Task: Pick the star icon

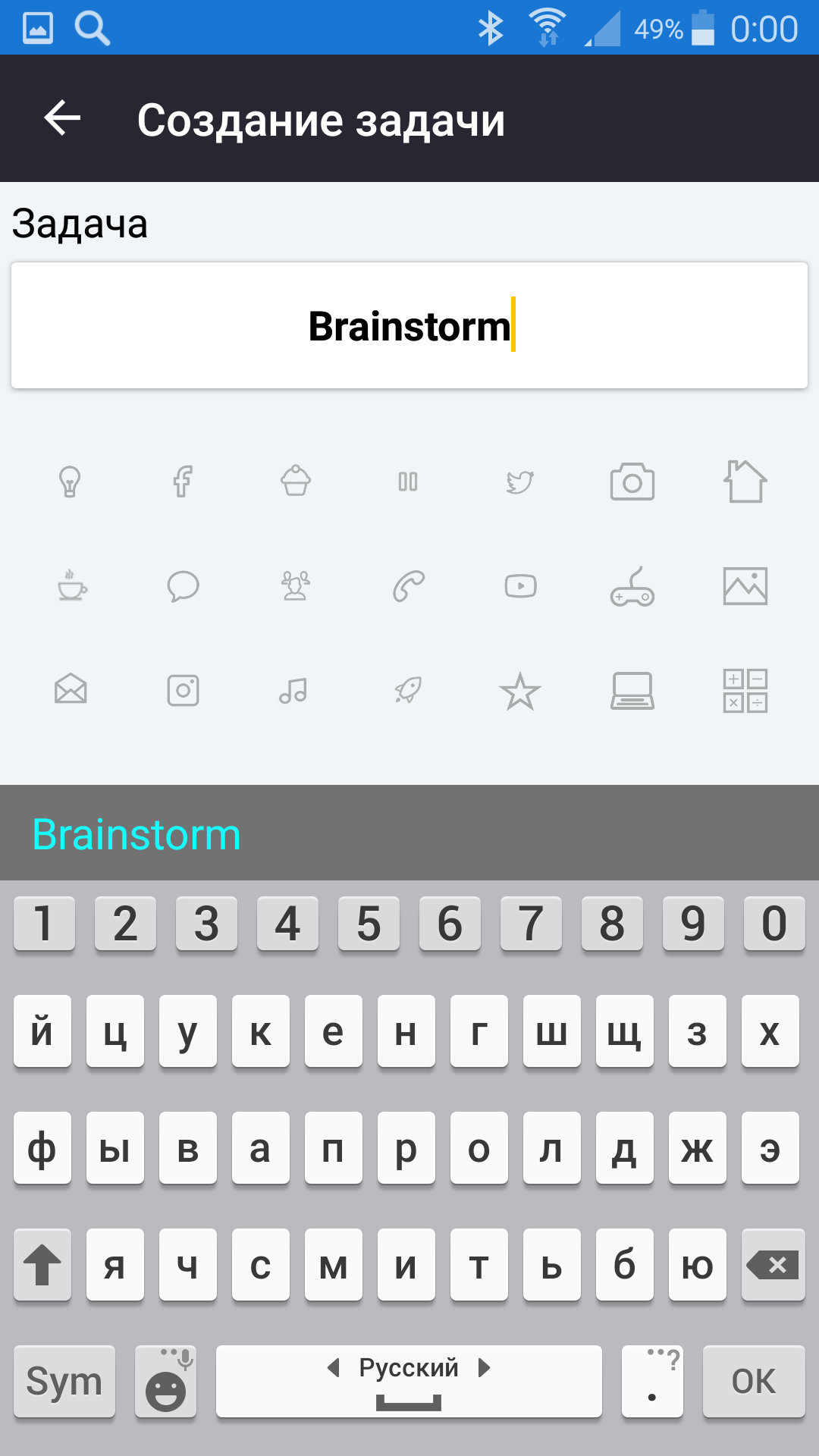Action: [520, 691]
